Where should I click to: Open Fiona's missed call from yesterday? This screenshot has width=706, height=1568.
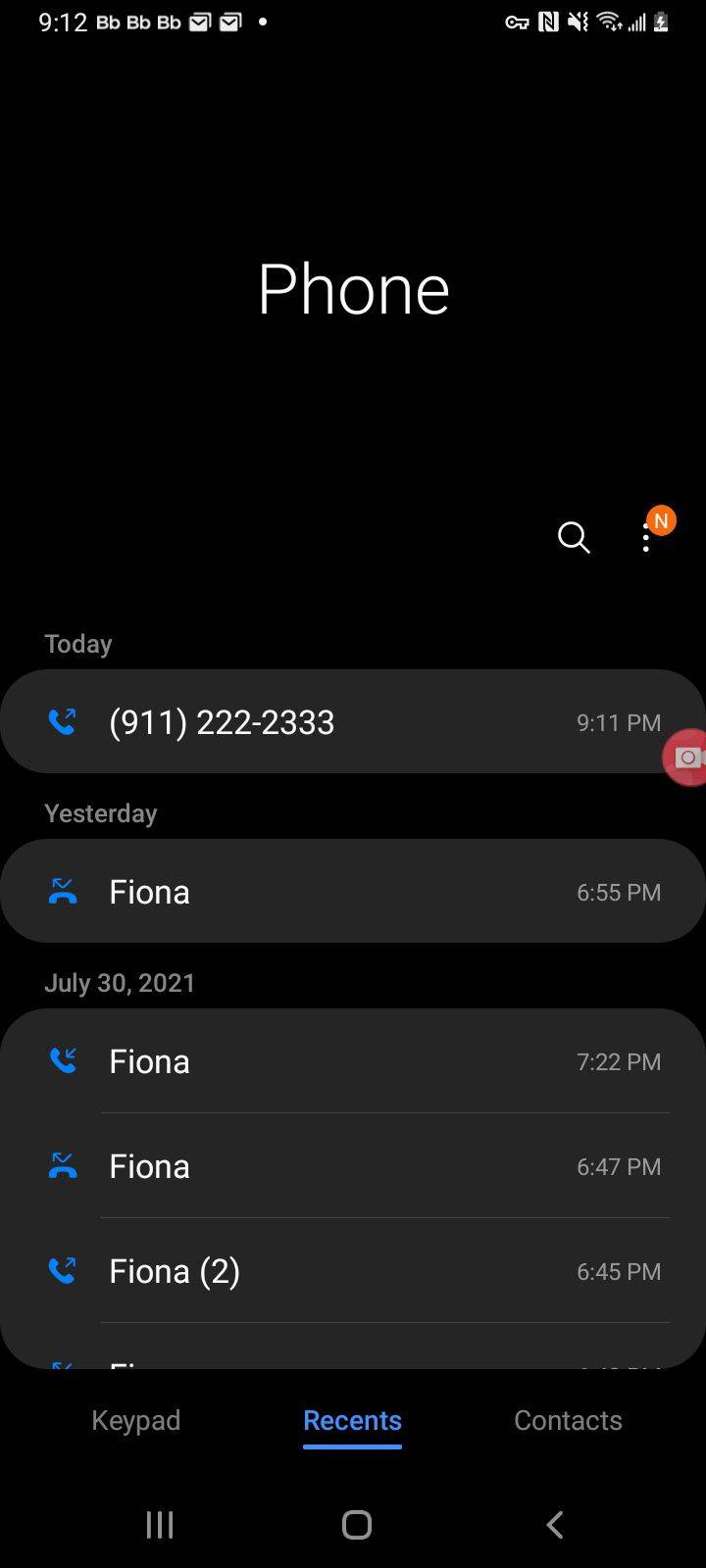[x=353, y=892]
